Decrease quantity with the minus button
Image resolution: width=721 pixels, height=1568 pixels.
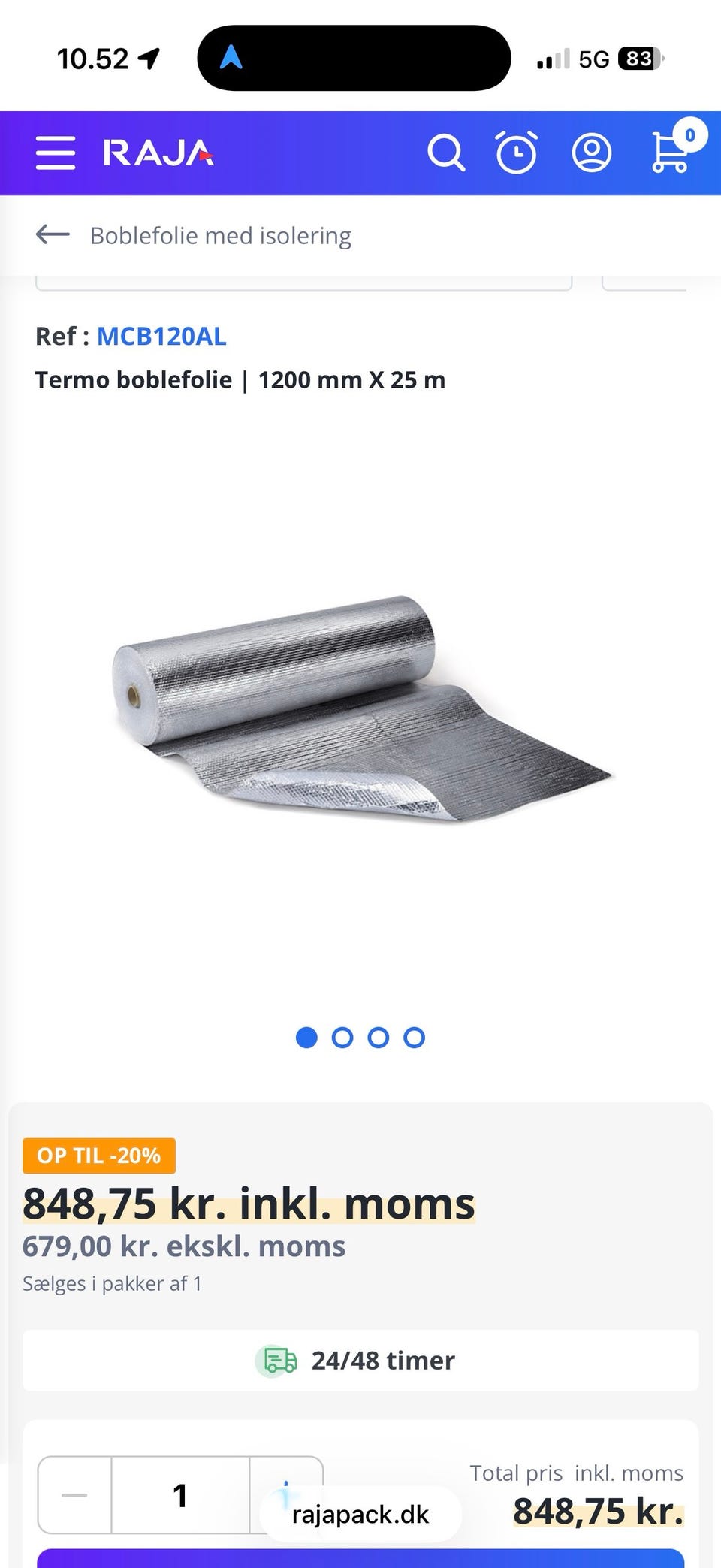pyautogui.click(x=74, y=1495)
